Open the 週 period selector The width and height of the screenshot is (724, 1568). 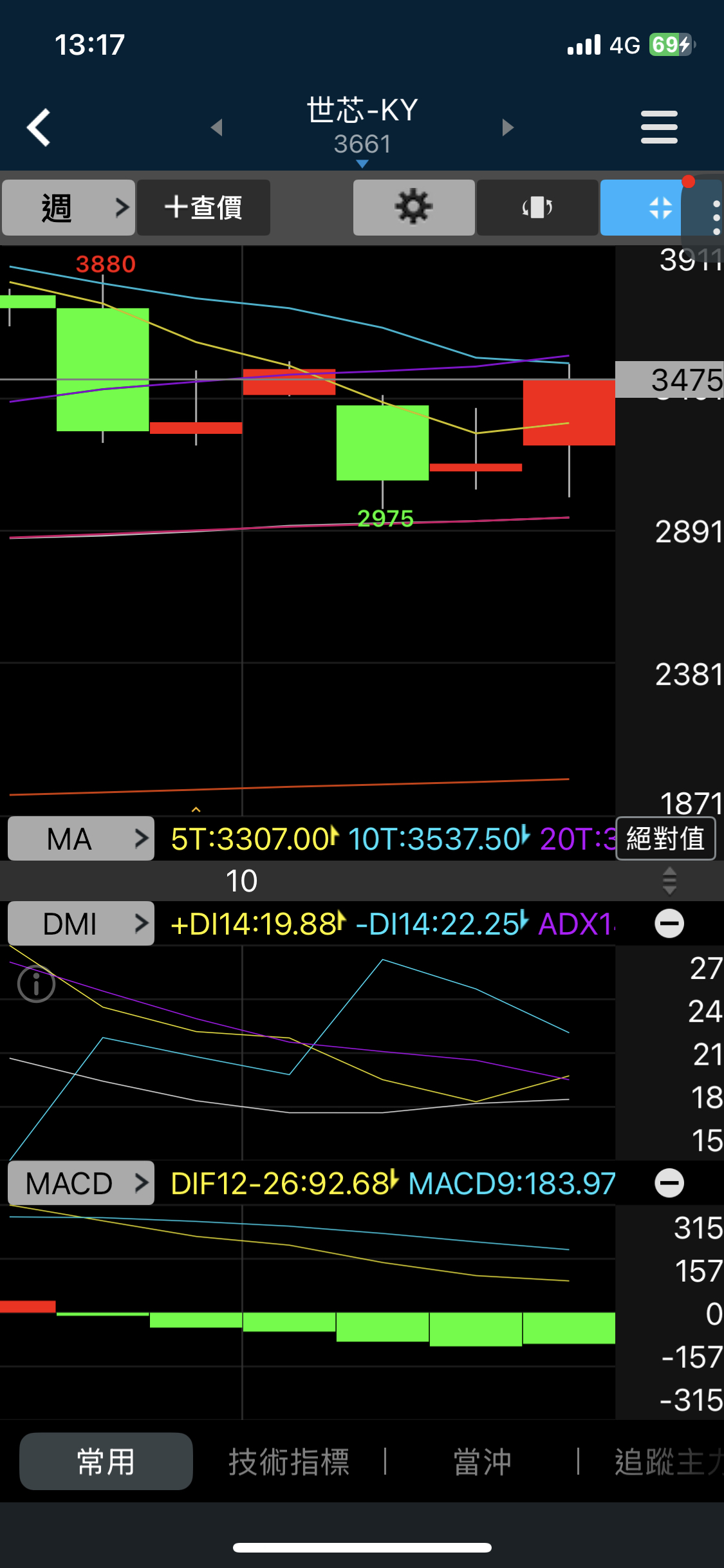coord(69,208)
